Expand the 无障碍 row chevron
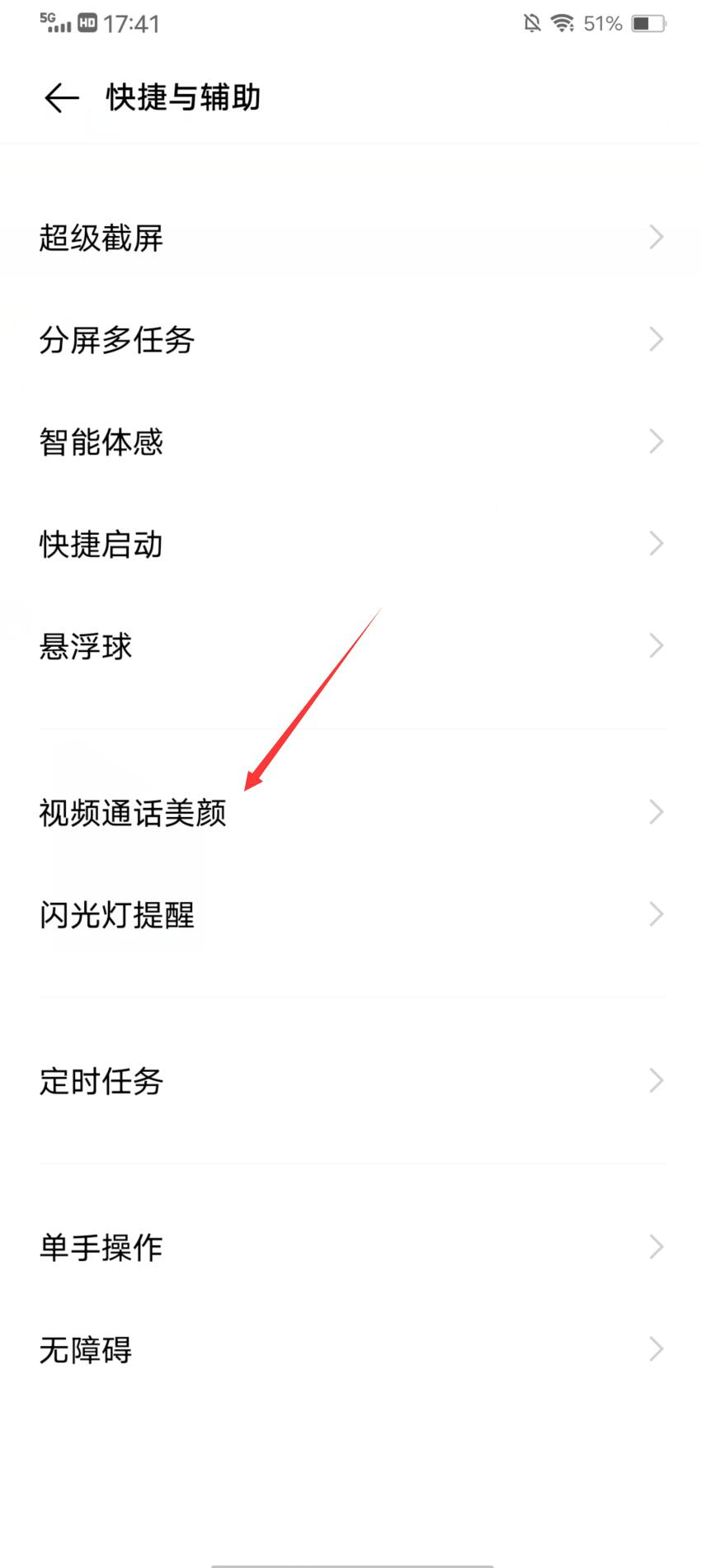This screenshot has height=1568, width=701. click(655, 1349)
